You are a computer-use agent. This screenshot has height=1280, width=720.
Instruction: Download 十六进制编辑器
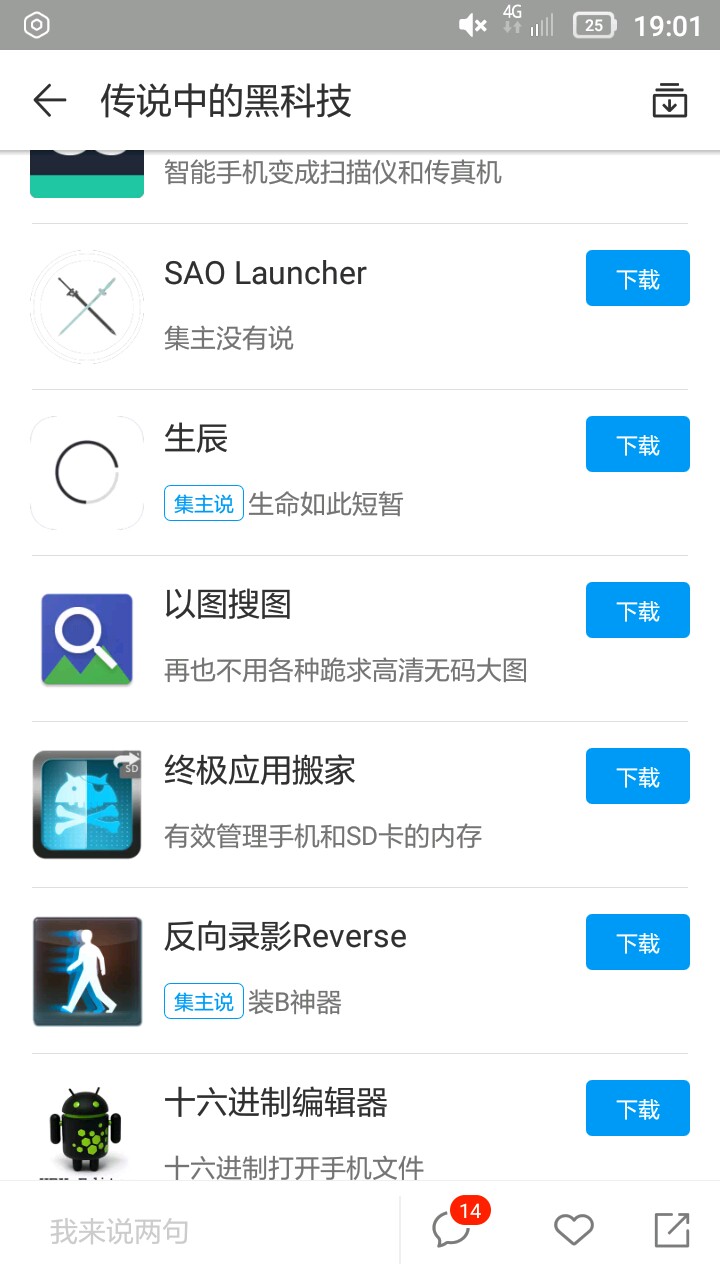pos(637,1108)
